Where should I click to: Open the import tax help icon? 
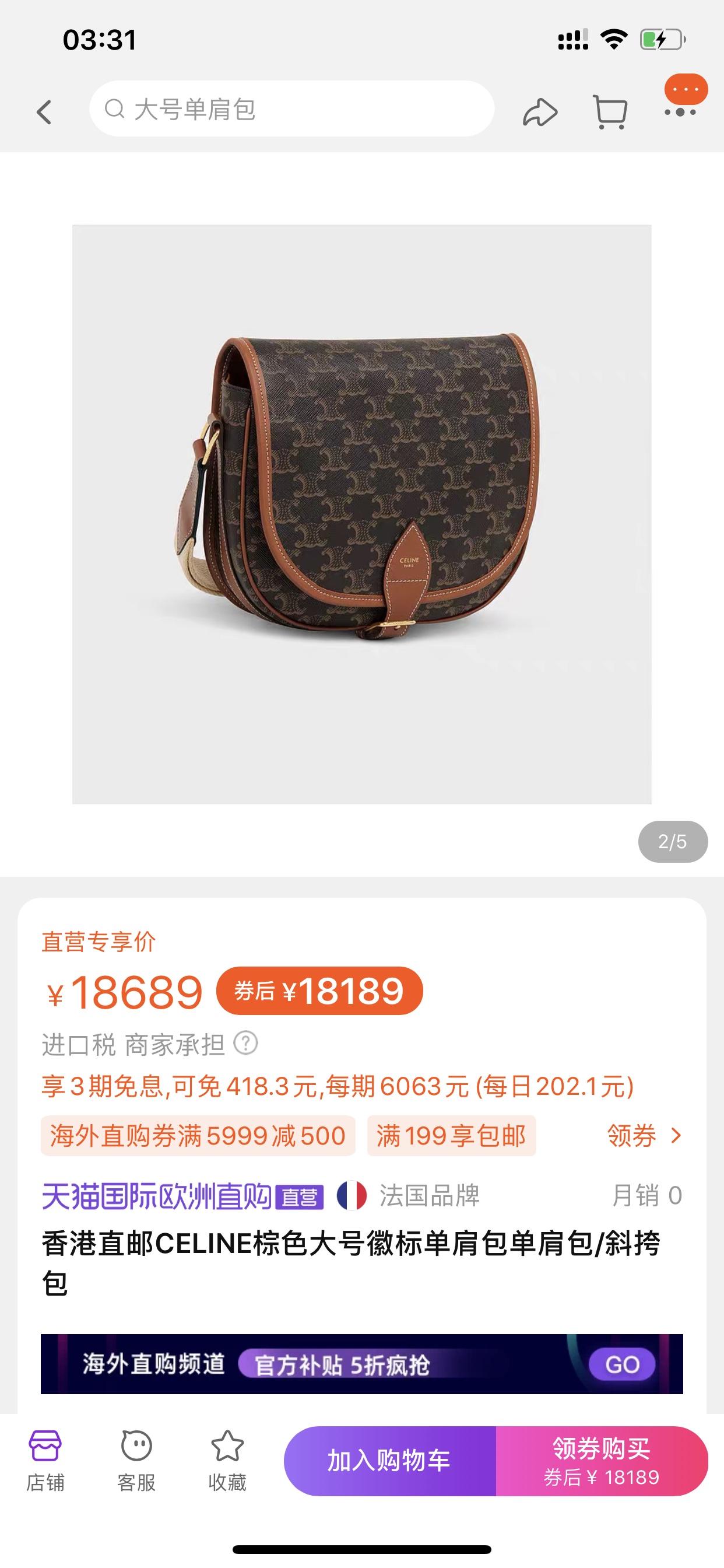(246, 1044)
